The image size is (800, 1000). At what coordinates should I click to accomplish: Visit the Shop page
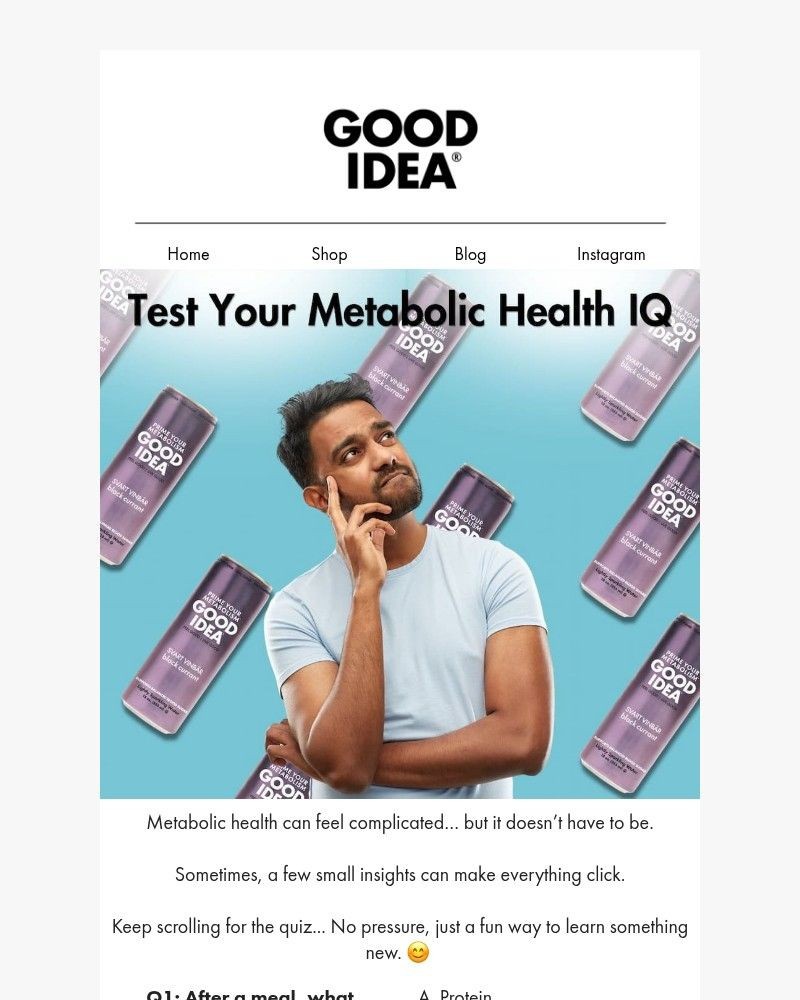point(329,254)
